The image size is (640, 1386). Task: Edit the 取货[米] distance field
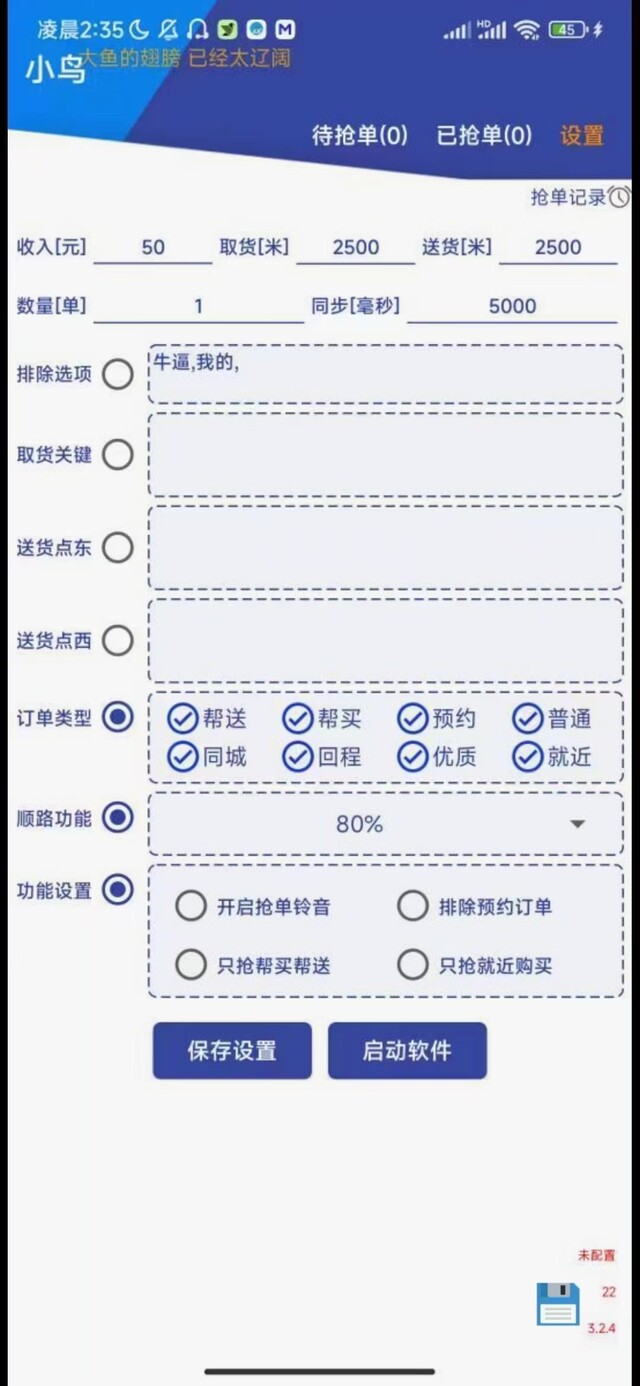356,247
